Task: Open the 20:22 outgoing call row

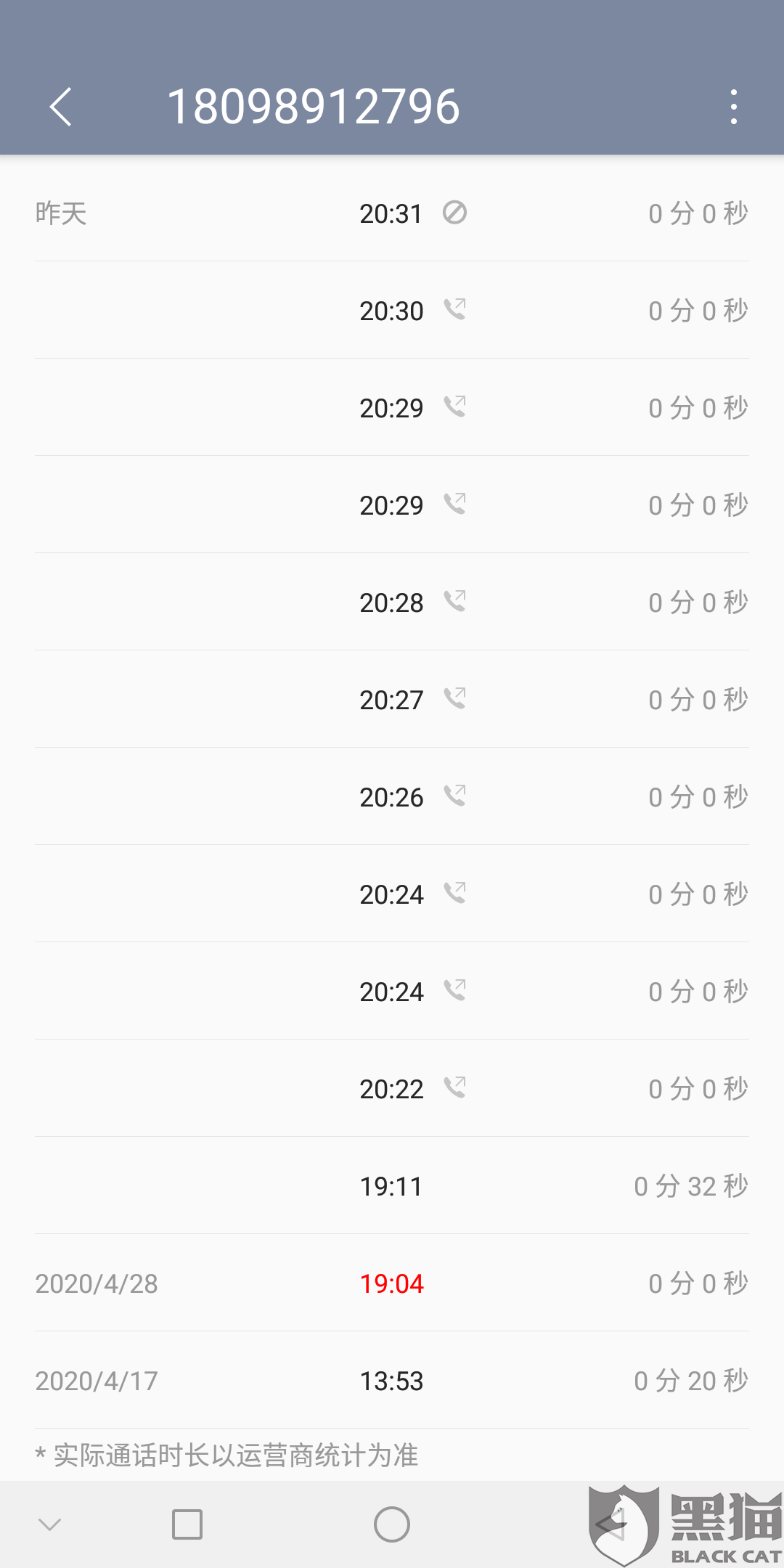Action: coord(392,1088)
